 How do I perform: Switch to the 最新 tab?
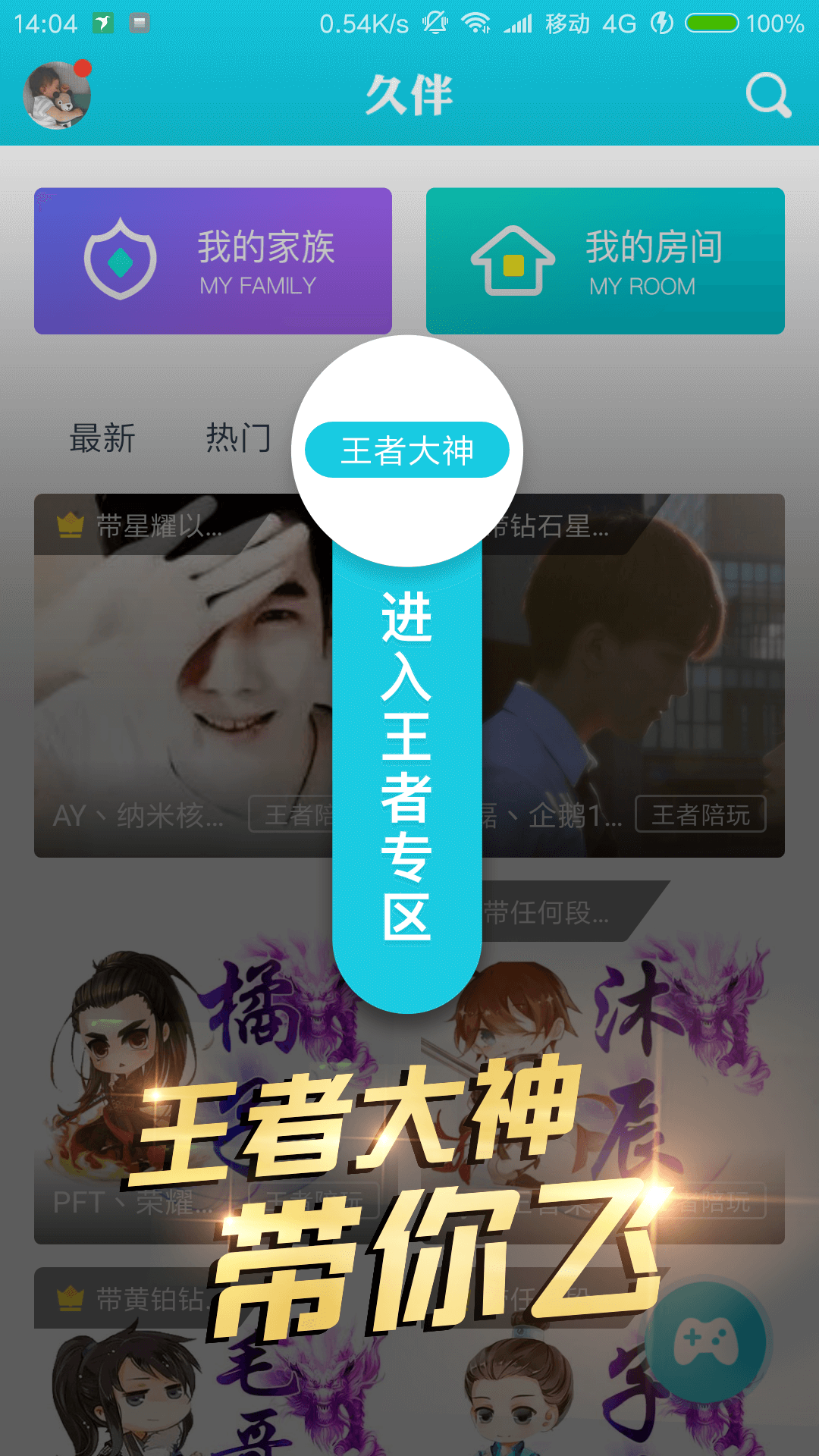pyautogui.click(x=102, y=438)
